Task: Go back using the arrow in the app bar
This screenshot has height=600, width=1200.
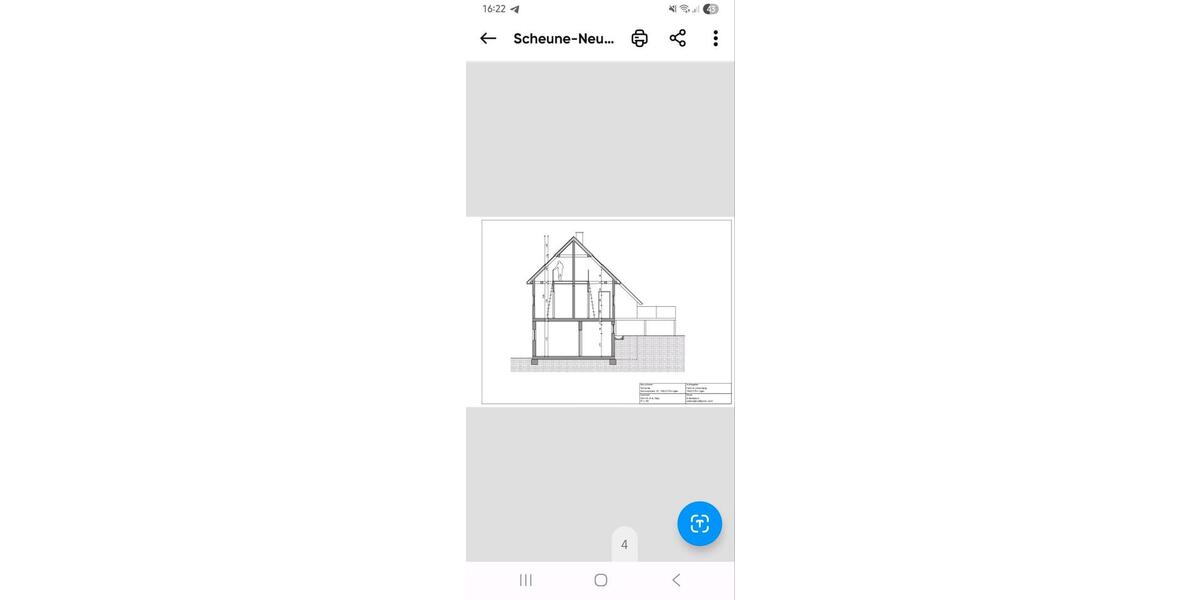Action: coord(488,38)
